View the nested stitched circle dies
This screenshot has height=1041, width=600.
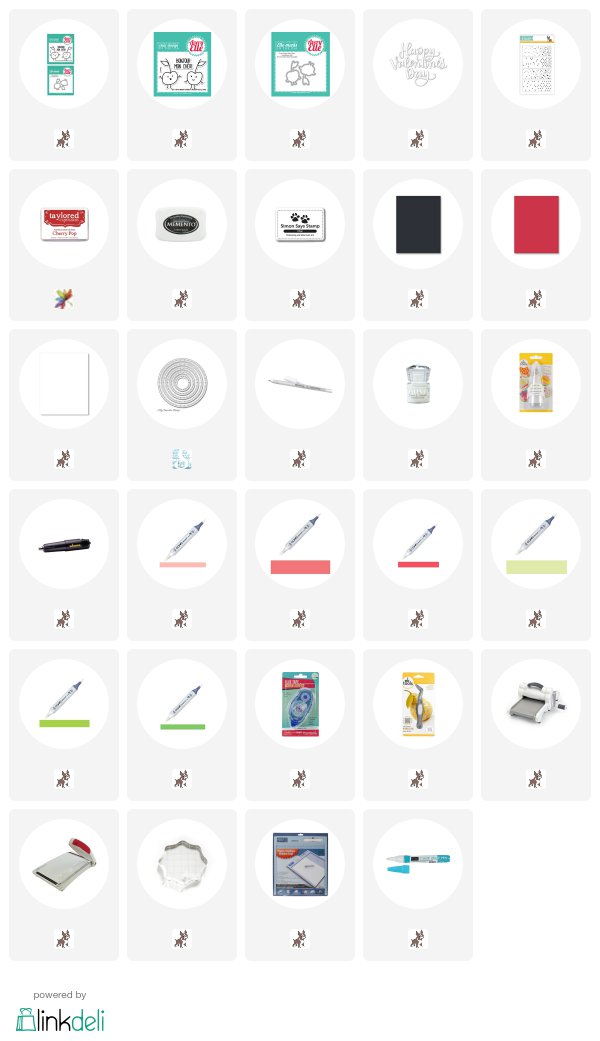tap(182, 384)
